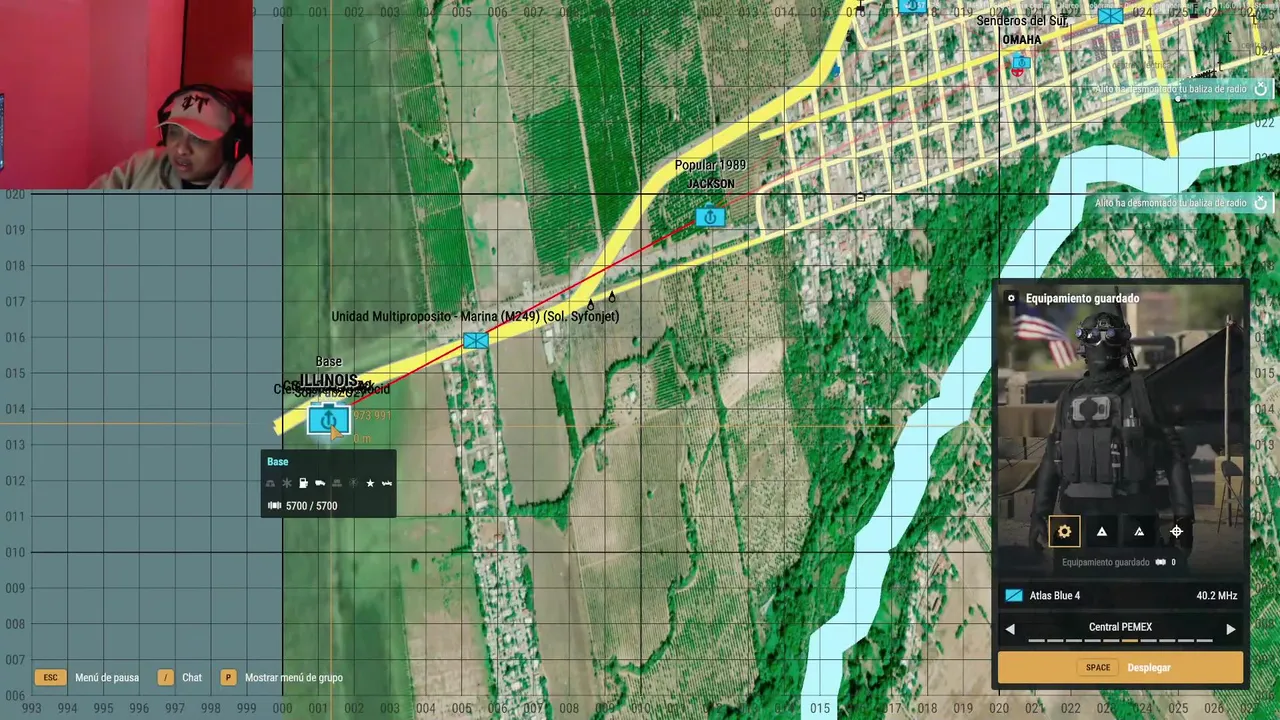
Task: Select the Unidad Multiproposito Marina map marker
Action: [x=476, y=341]
